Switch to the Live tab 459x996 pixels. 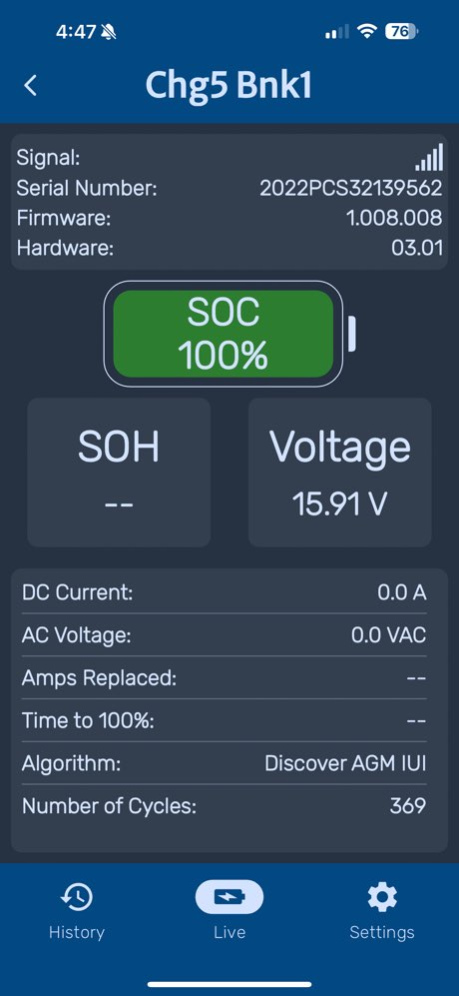tap(229, 912)
